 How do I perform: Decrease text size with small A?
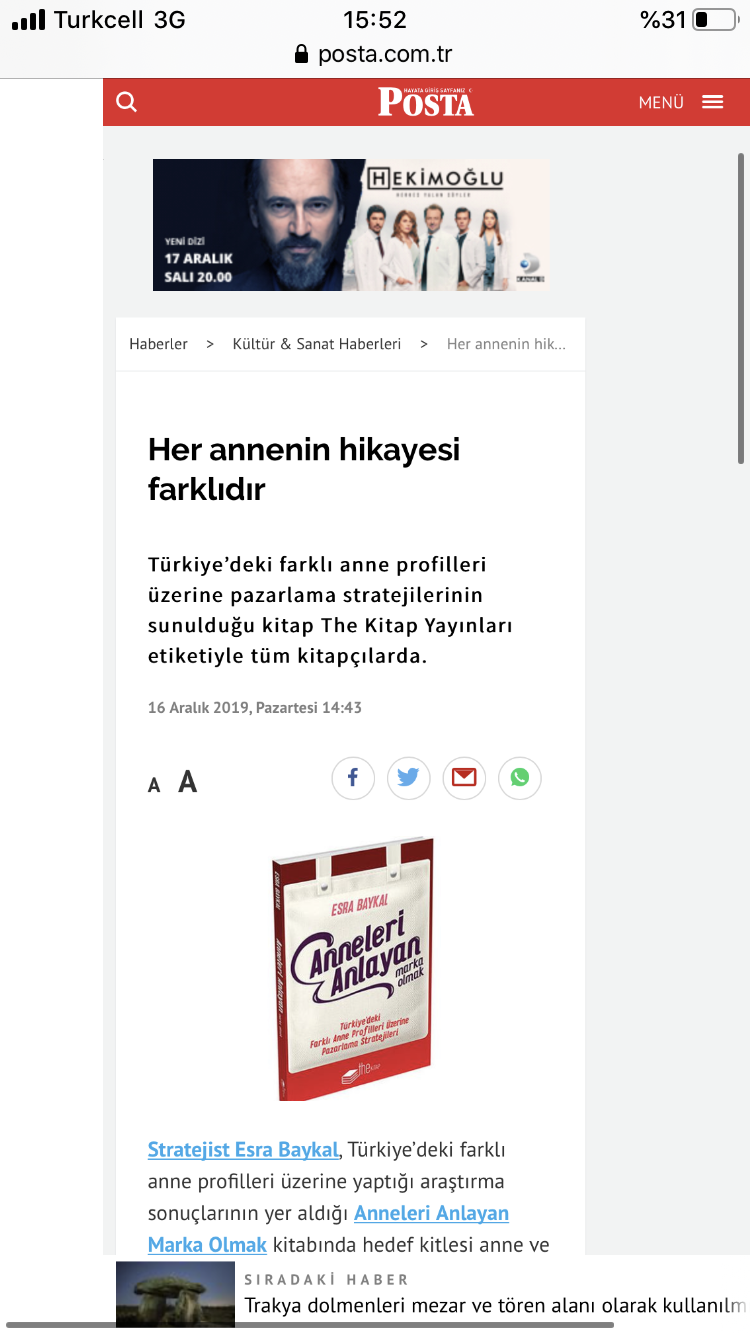pos(154,785)
